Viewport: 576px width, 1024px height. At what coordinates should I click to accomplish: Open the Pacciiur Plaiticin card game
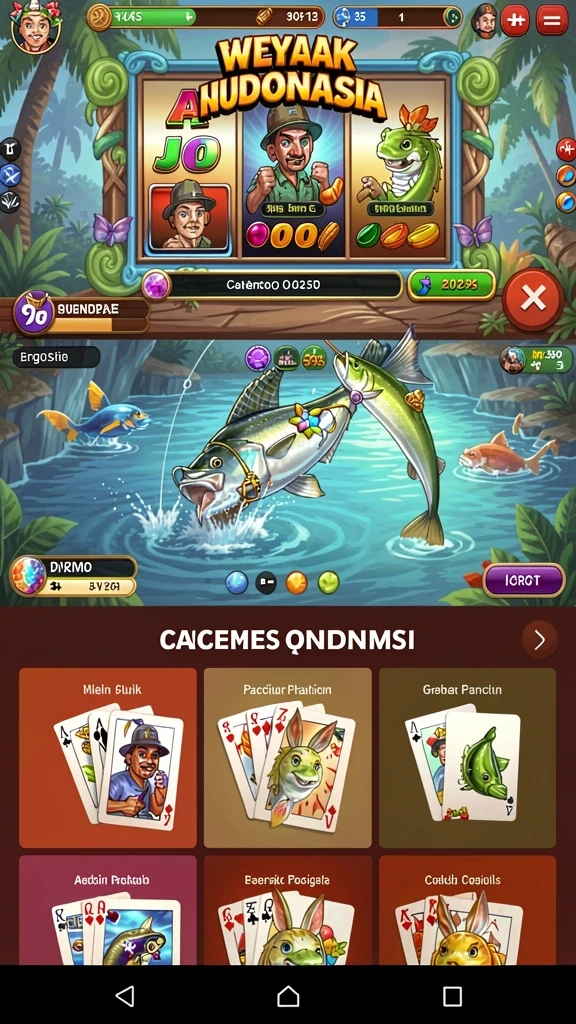click(x=287, y=758)
